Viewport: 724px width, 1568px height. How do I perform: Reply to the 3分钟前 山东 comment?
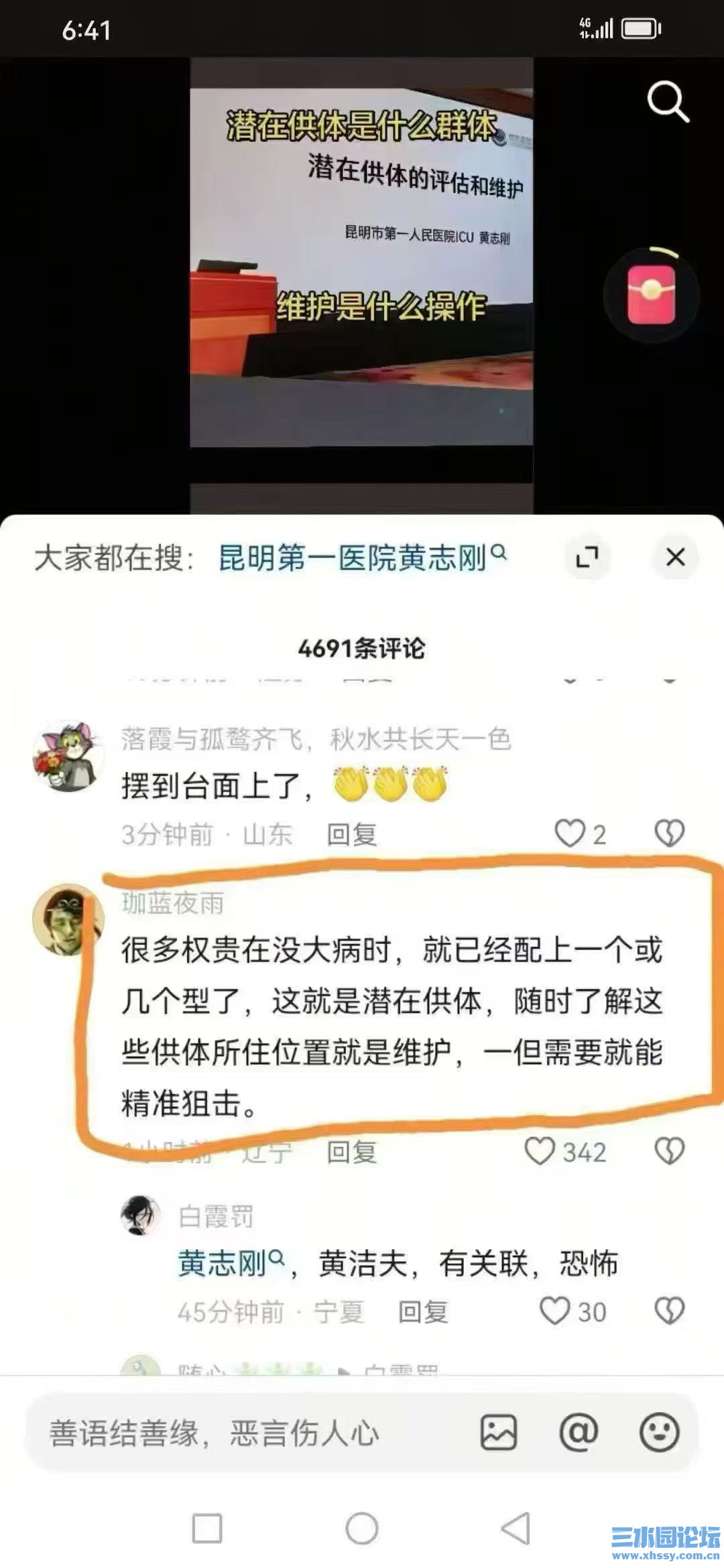351,835
